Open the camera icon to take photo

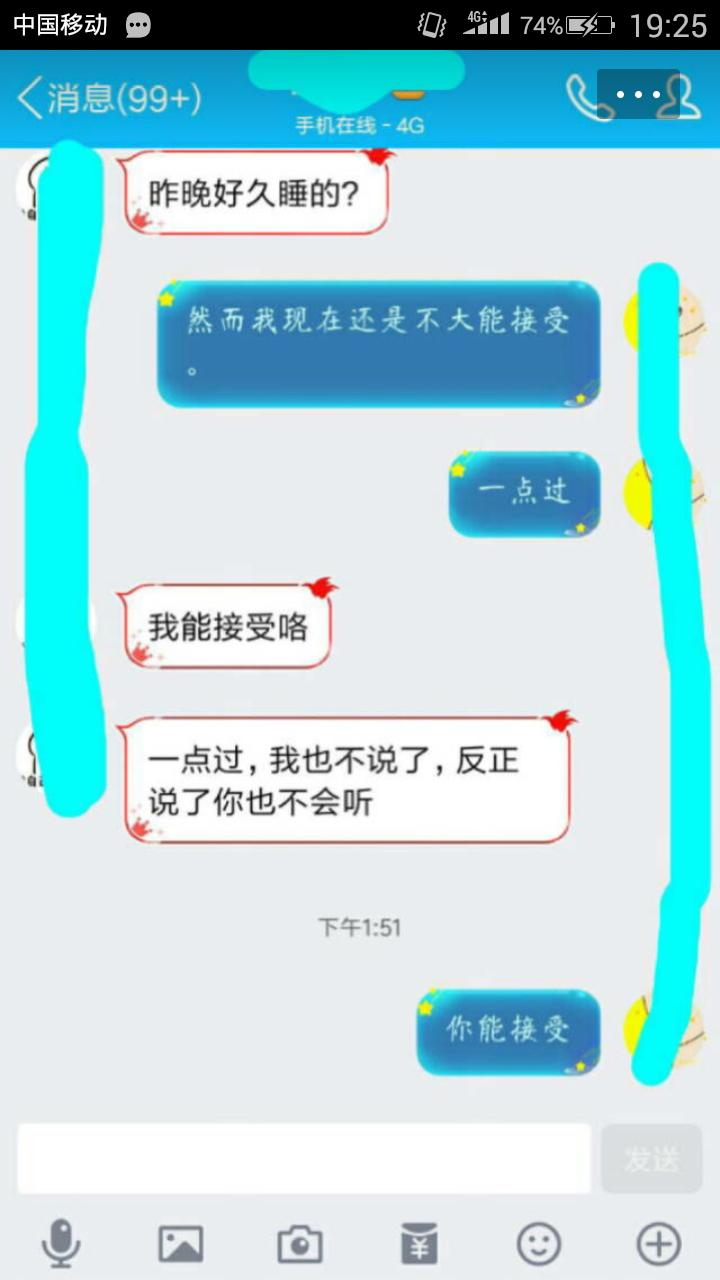pyautogui.click(x=300, y=1243)
